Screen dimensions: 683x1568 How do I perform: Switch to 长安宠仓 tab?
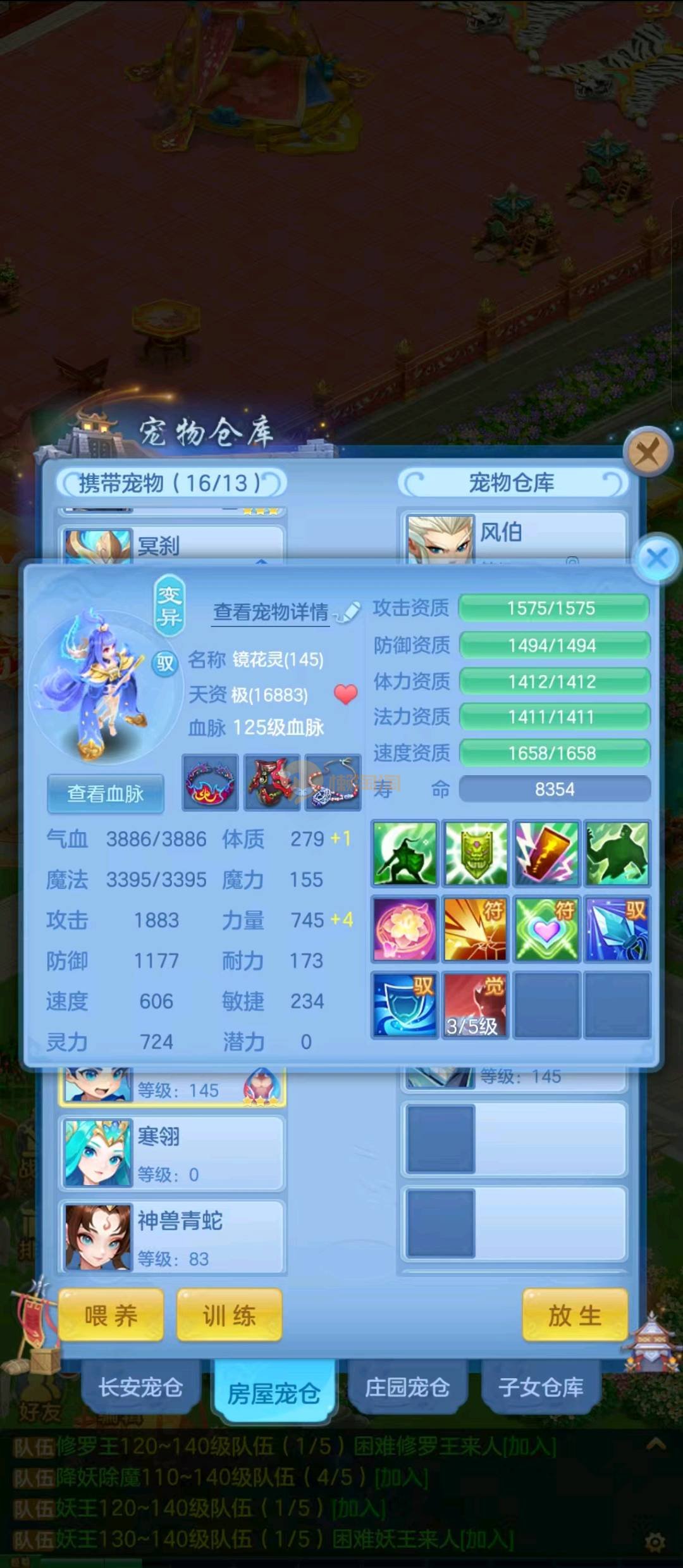click(140, 1387)
